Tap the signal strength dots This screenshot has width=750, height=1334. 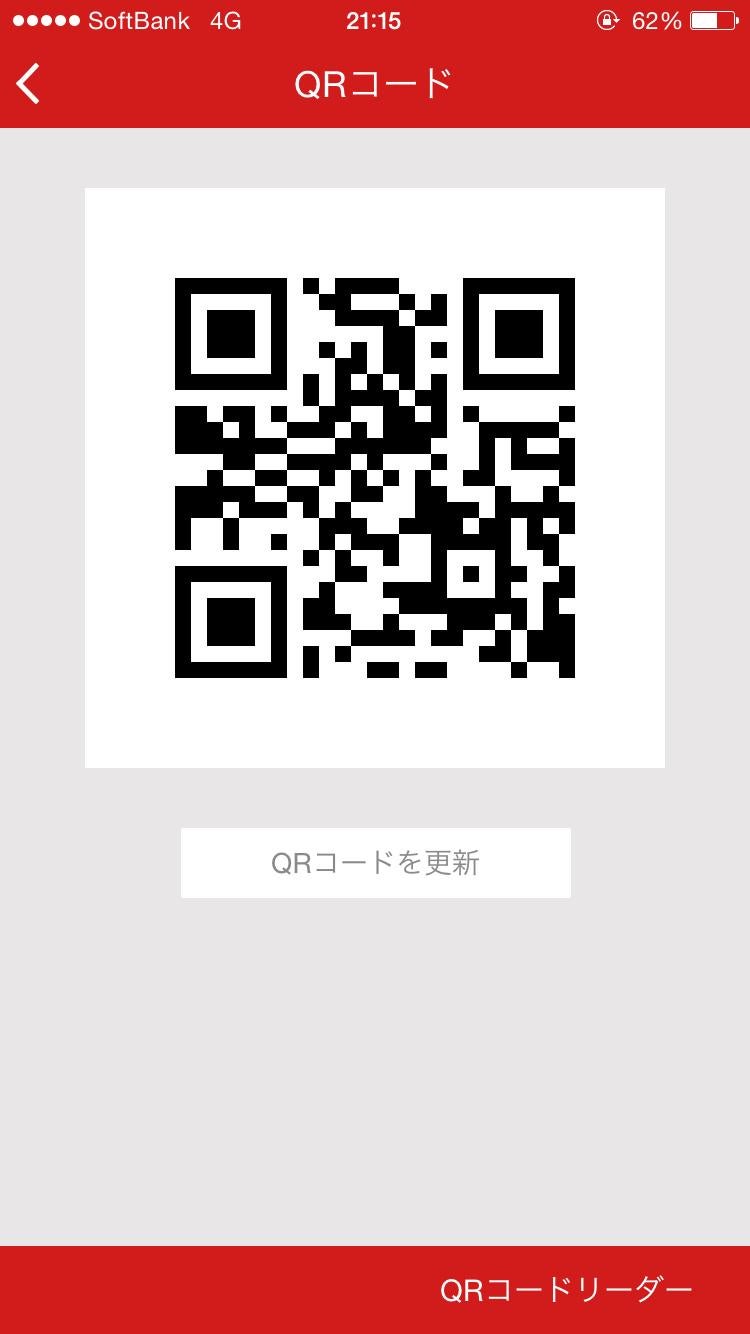click(45, 18)
